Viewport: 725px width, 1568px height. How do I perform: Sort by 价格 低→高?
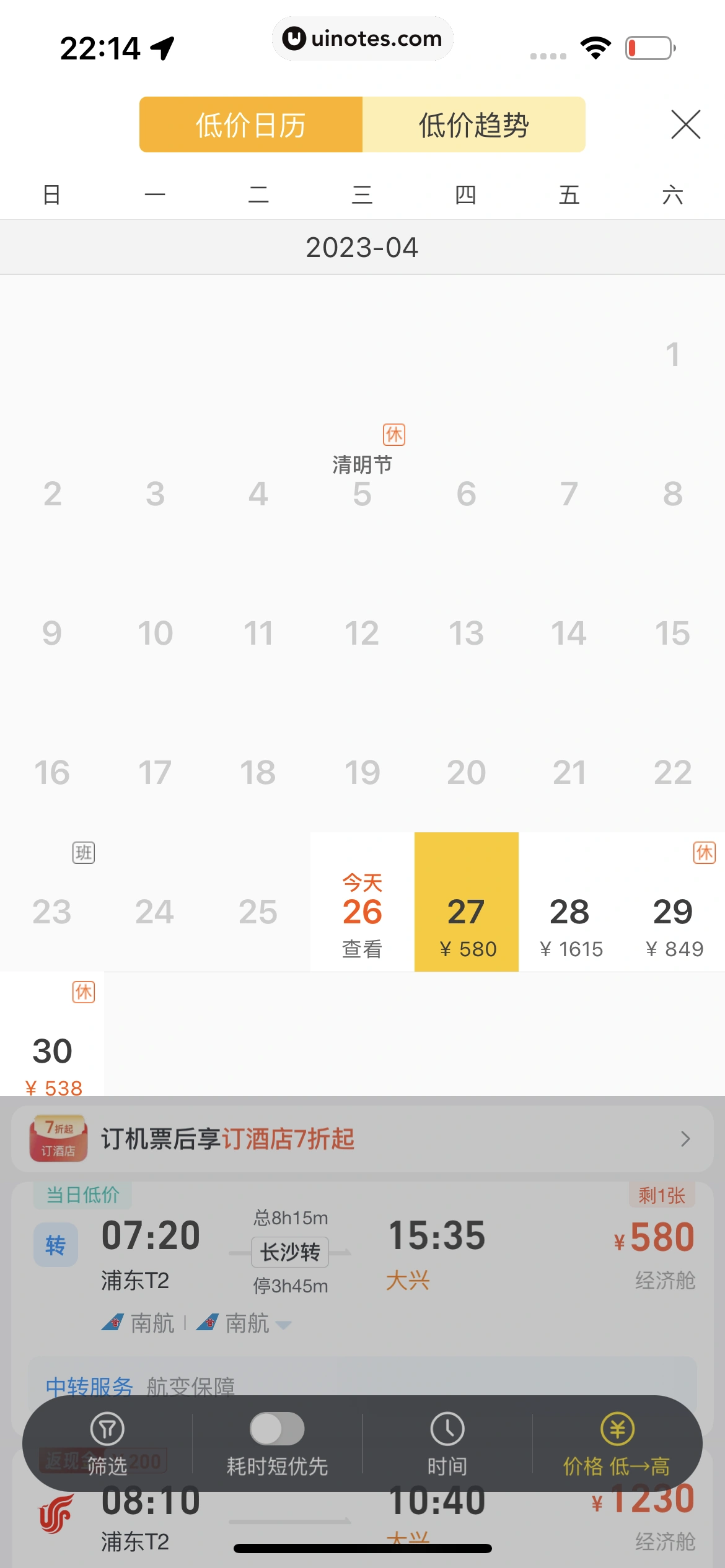click(x=617, y=1444)
